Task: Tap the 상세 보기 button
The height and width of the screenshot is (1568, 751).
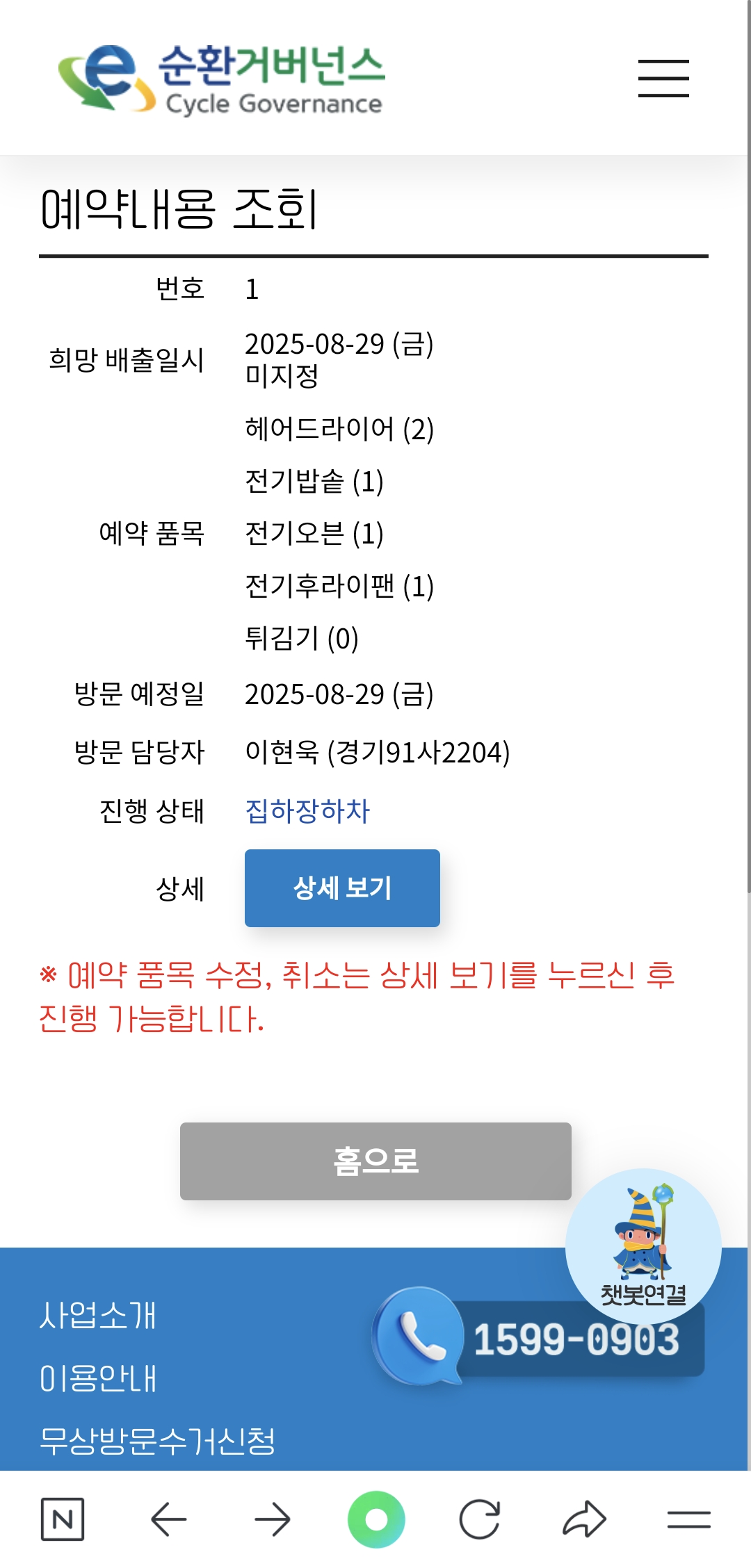Action: click(342, 888)
